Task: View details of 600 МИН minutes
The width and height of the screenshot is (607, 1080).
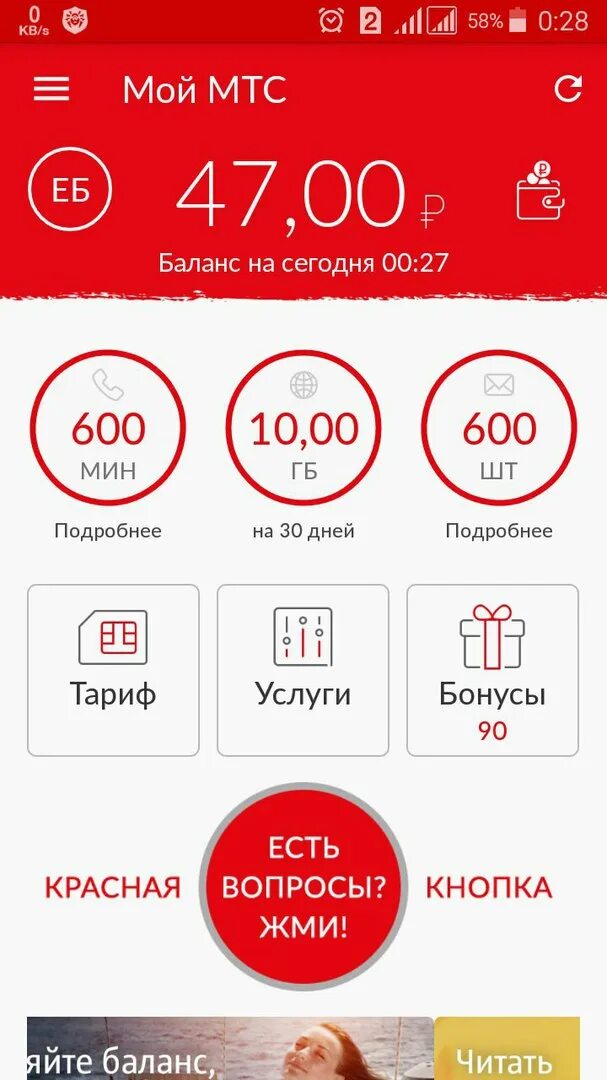Action: [108, 428]
